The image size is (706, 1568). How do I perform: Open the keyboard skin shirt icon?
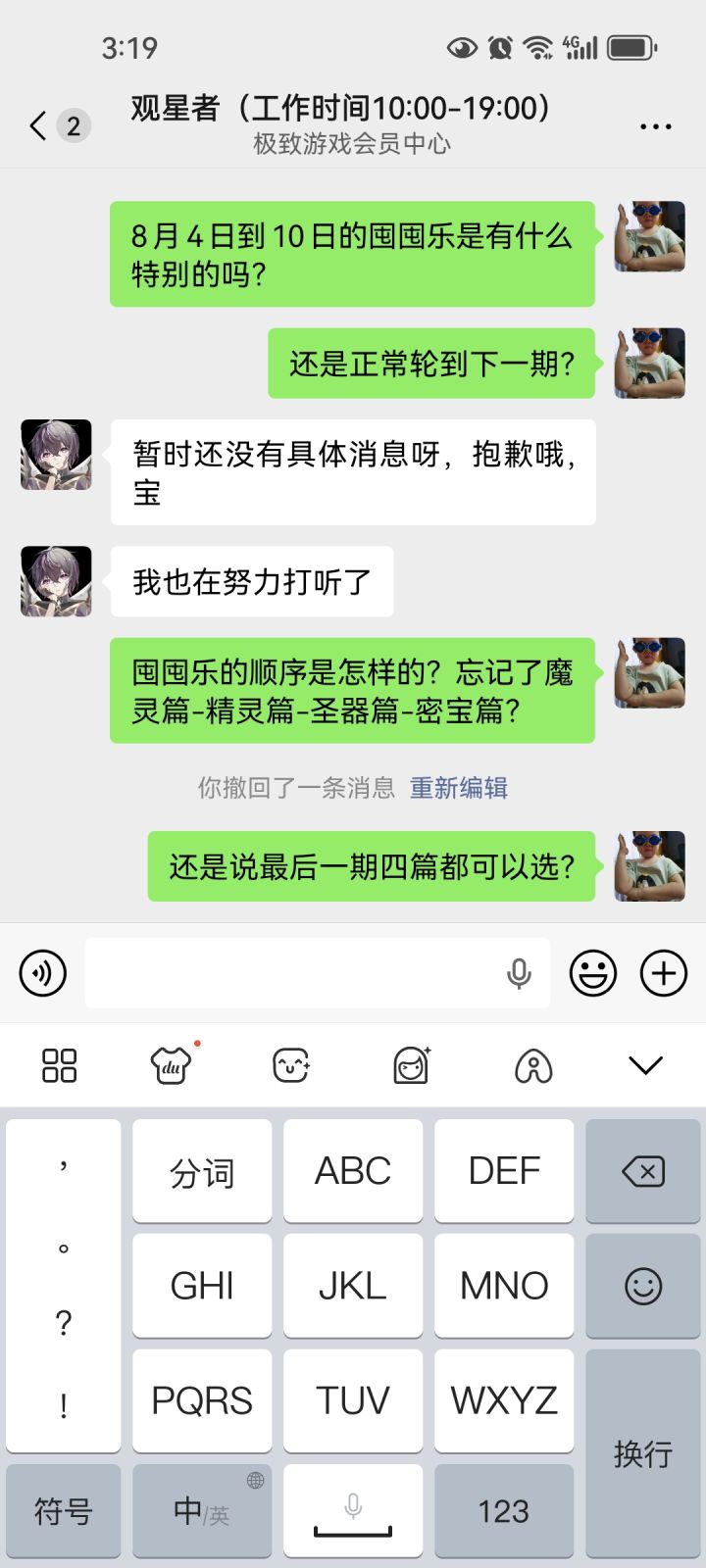(x=172, y=1065)
